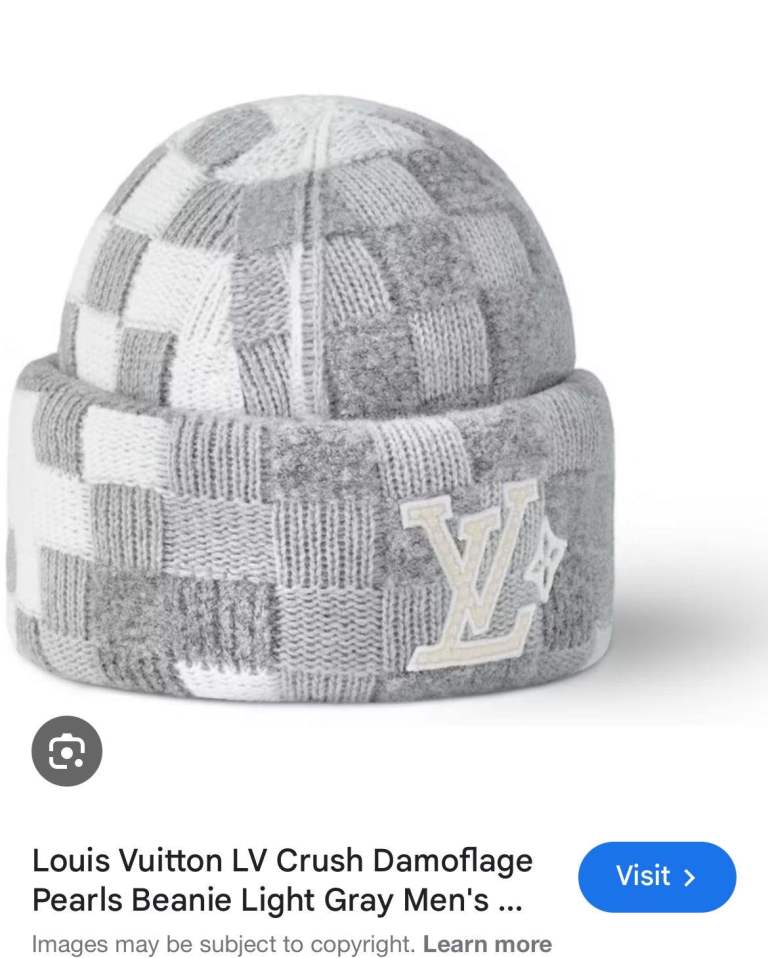Search this image with Google Lens

[x=67, y=750]
